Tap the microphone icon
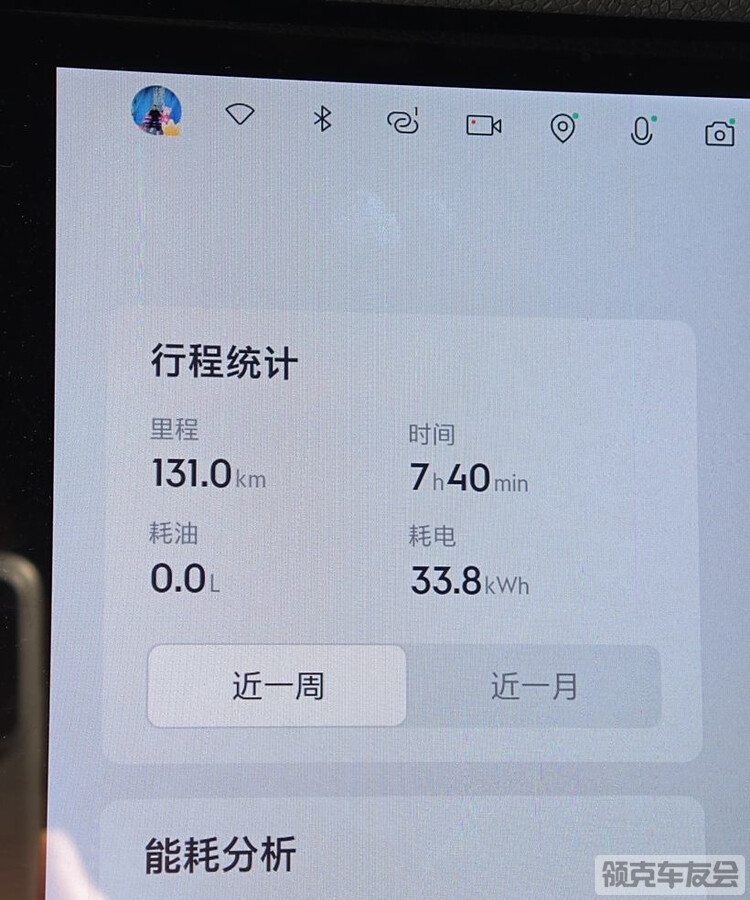 tap(641, 131)
